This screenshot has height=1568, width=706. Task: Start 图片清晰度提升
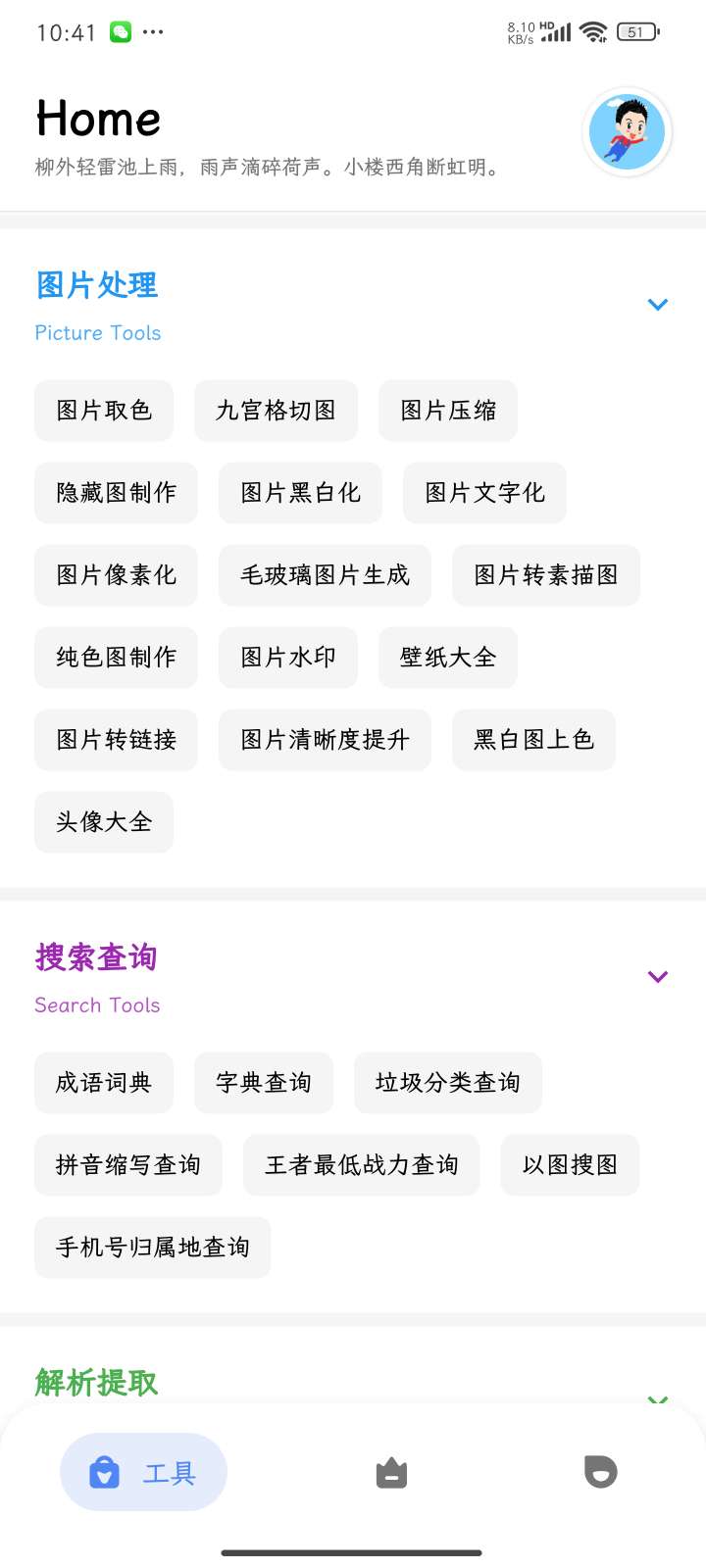325,740
